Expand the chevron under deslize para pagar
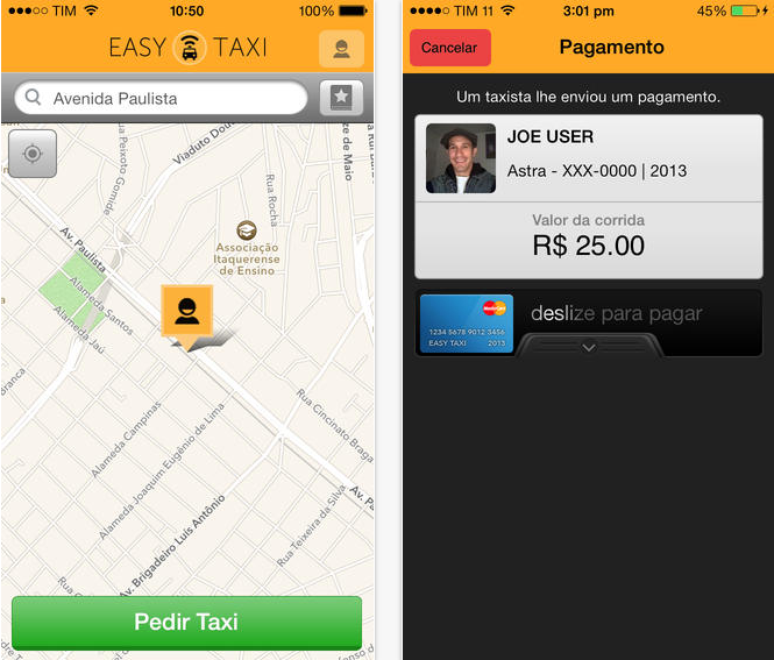The height and width of the screenshot is (660, 774). 589,346
